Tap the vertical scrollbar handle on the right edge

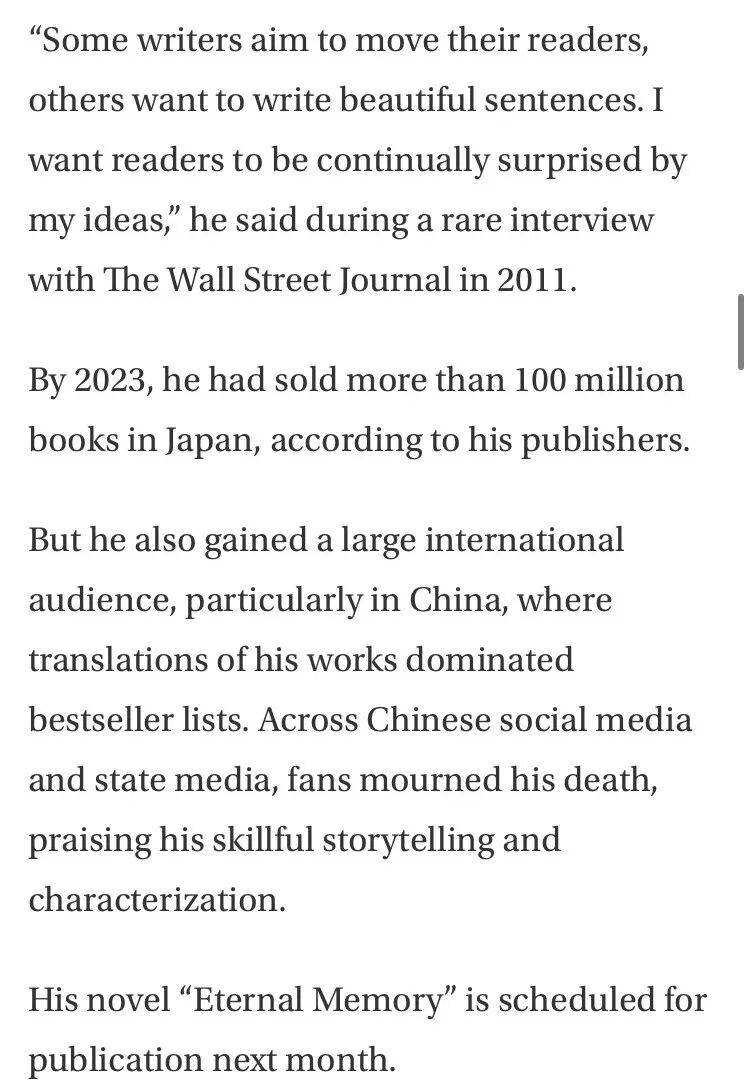tap(741, 331)
